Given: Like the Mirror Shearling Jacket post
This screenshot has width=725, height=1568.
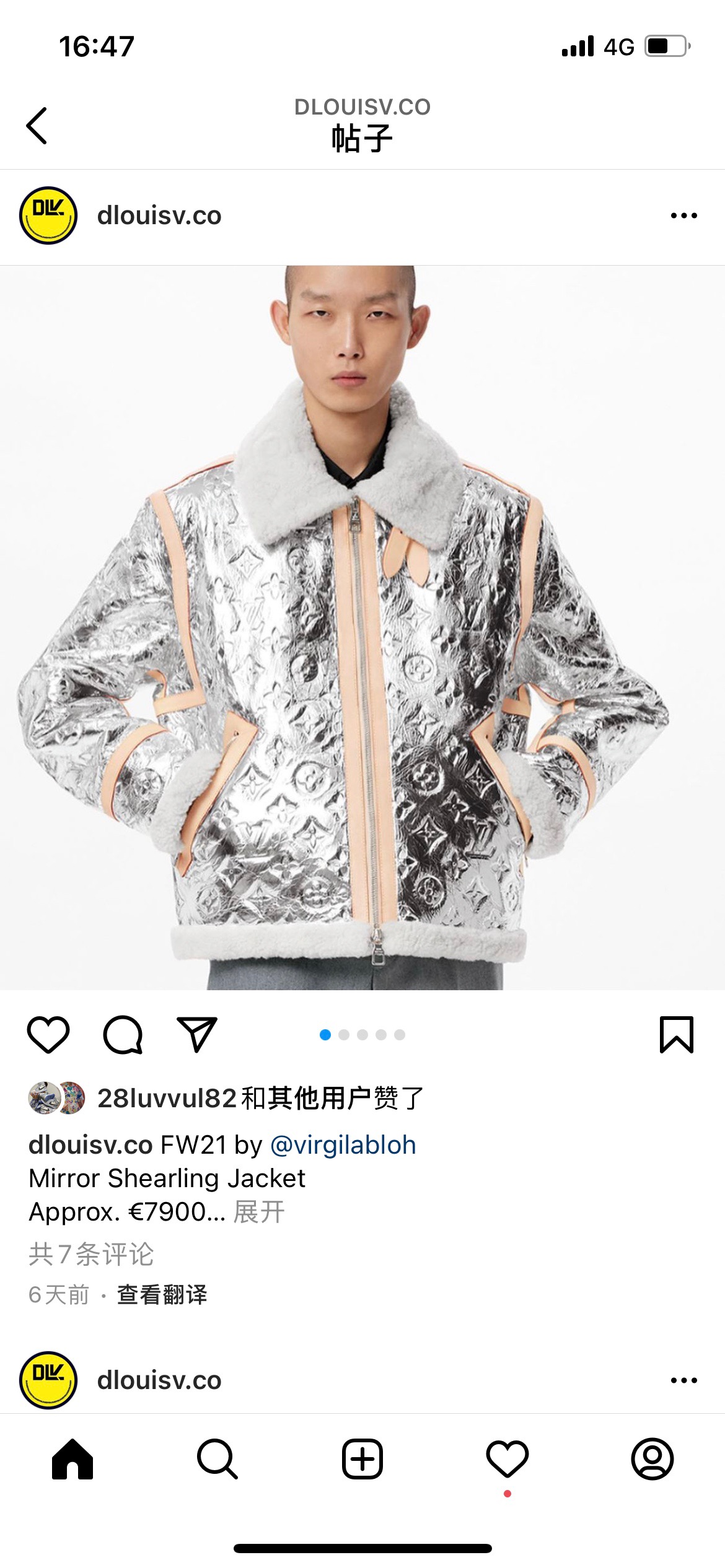Looking at the screenshot, I should 48,1035.
